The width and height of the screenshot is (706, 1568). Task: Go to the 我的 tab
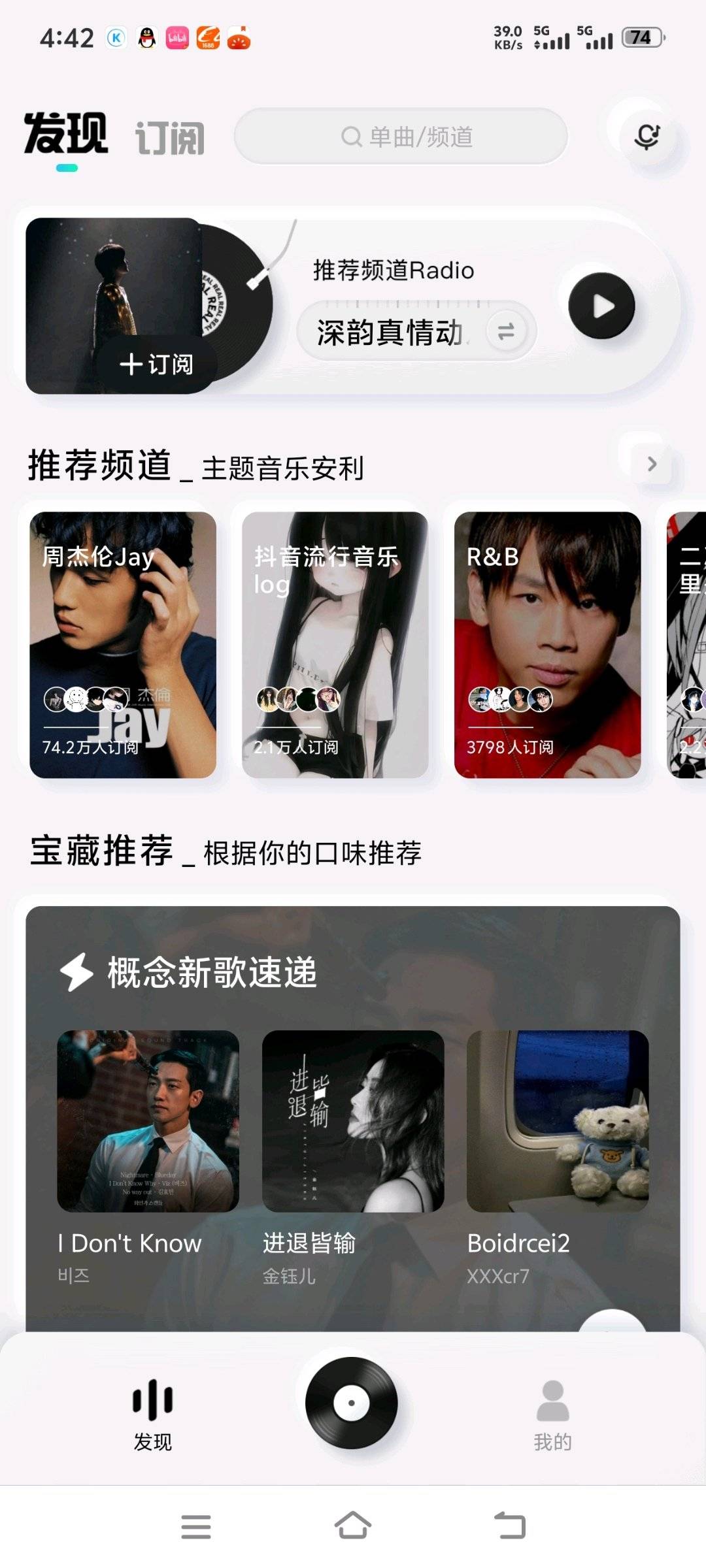coord(552,1414)
